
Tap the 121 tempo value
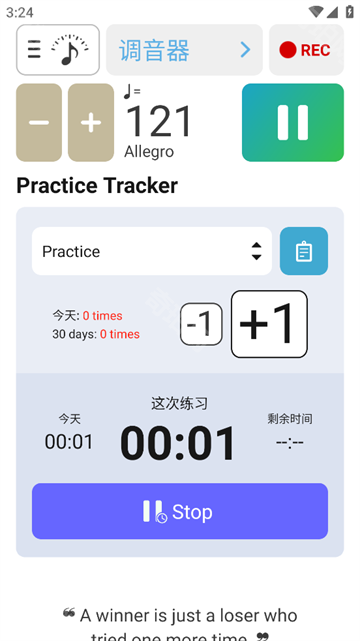click(158, 121)
